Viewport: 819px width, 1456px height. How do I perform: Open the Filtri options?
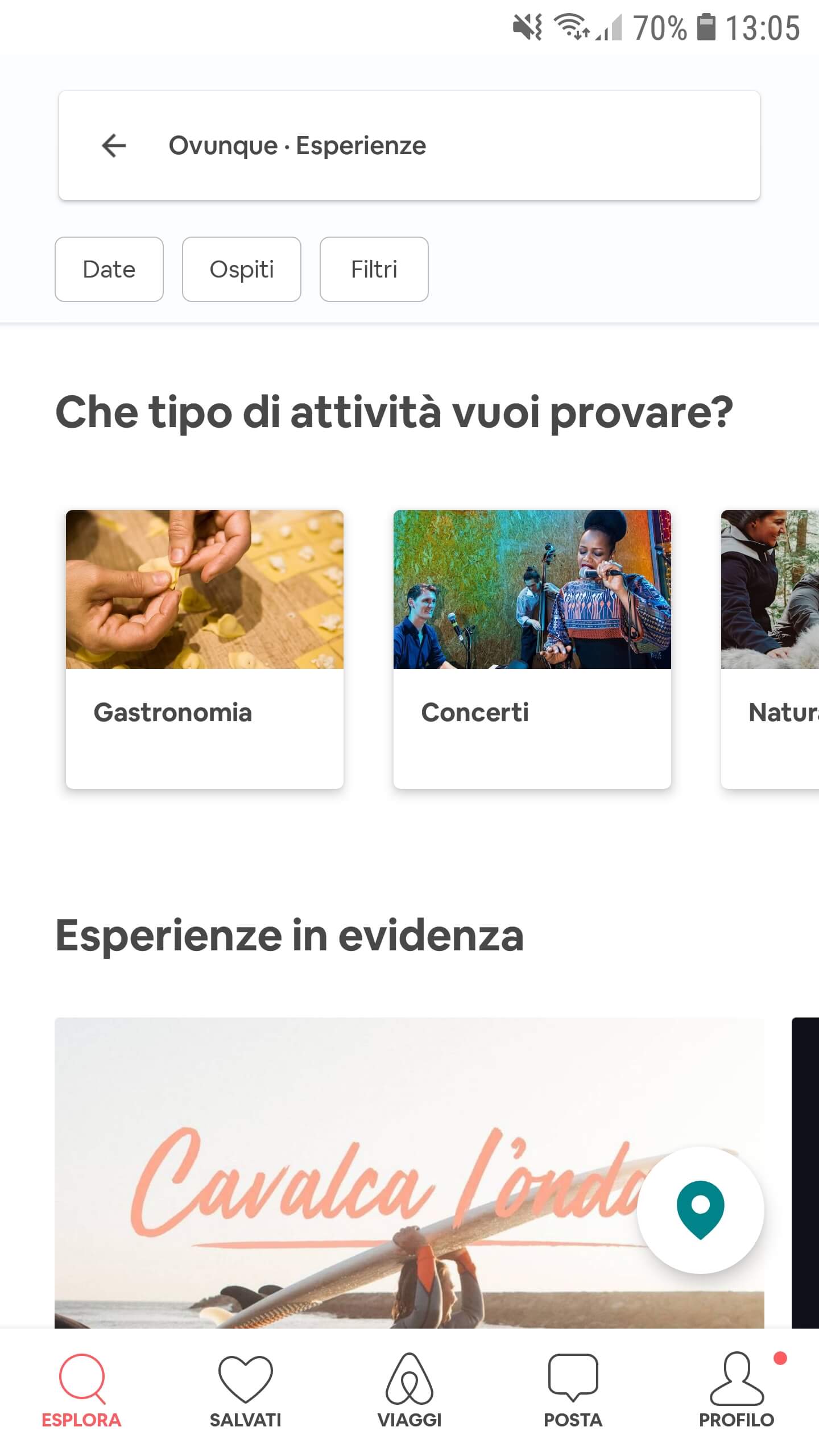pyautogui.click(x=374, y=269)
